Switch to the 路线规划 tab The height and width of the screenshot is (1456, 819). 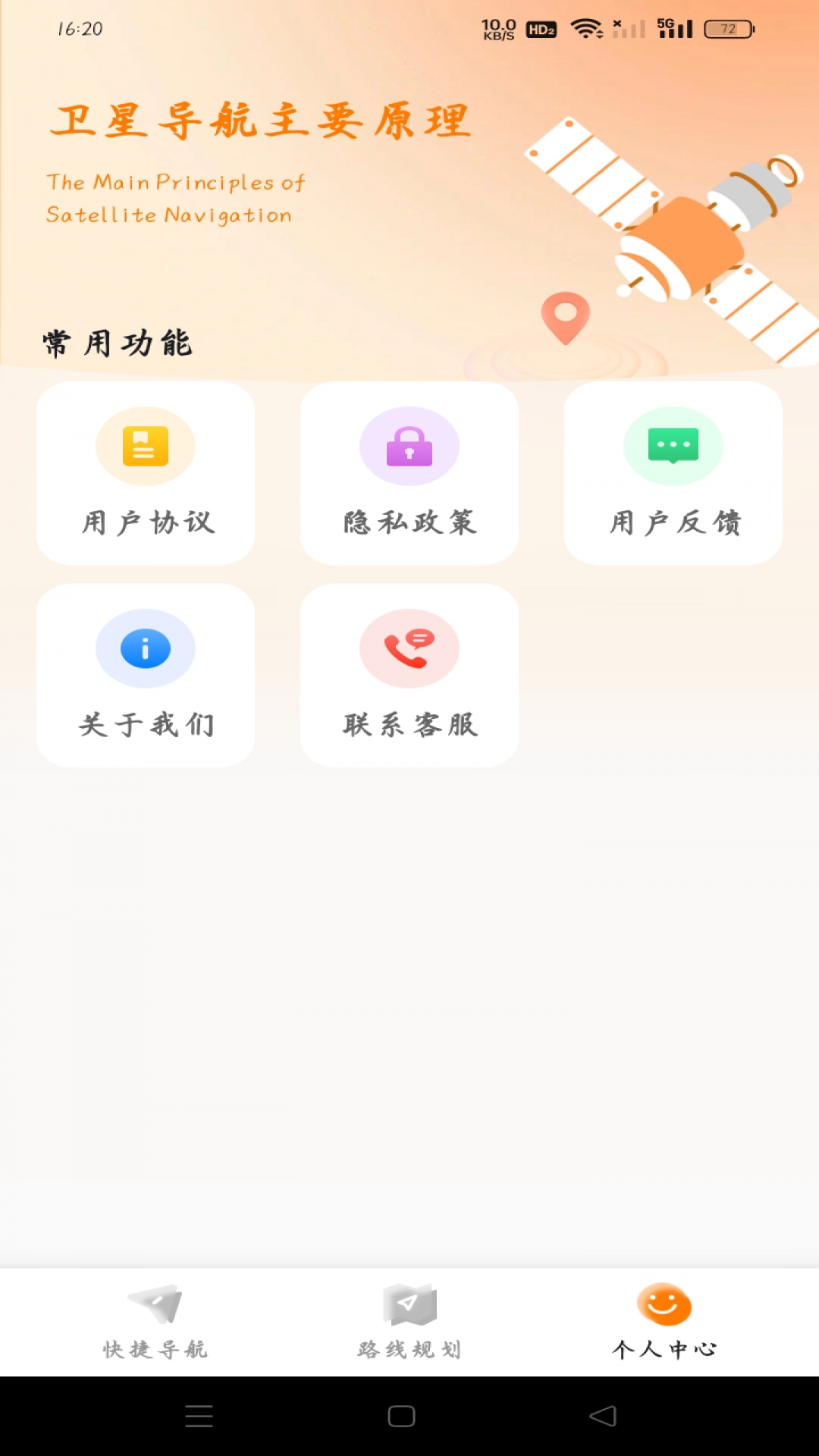[x=409, y=1323]
